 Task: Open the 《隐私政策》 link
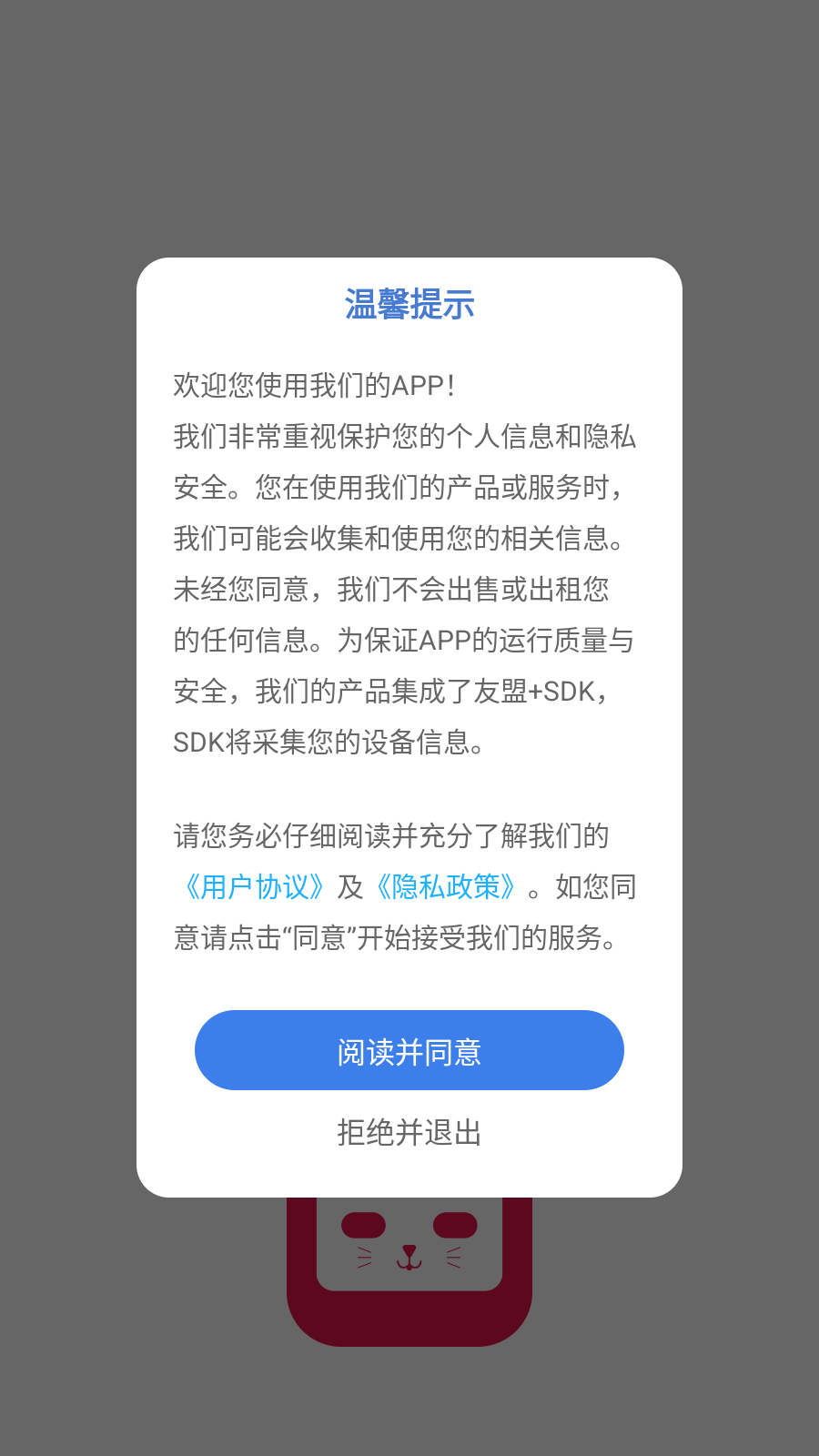(446, 886)
